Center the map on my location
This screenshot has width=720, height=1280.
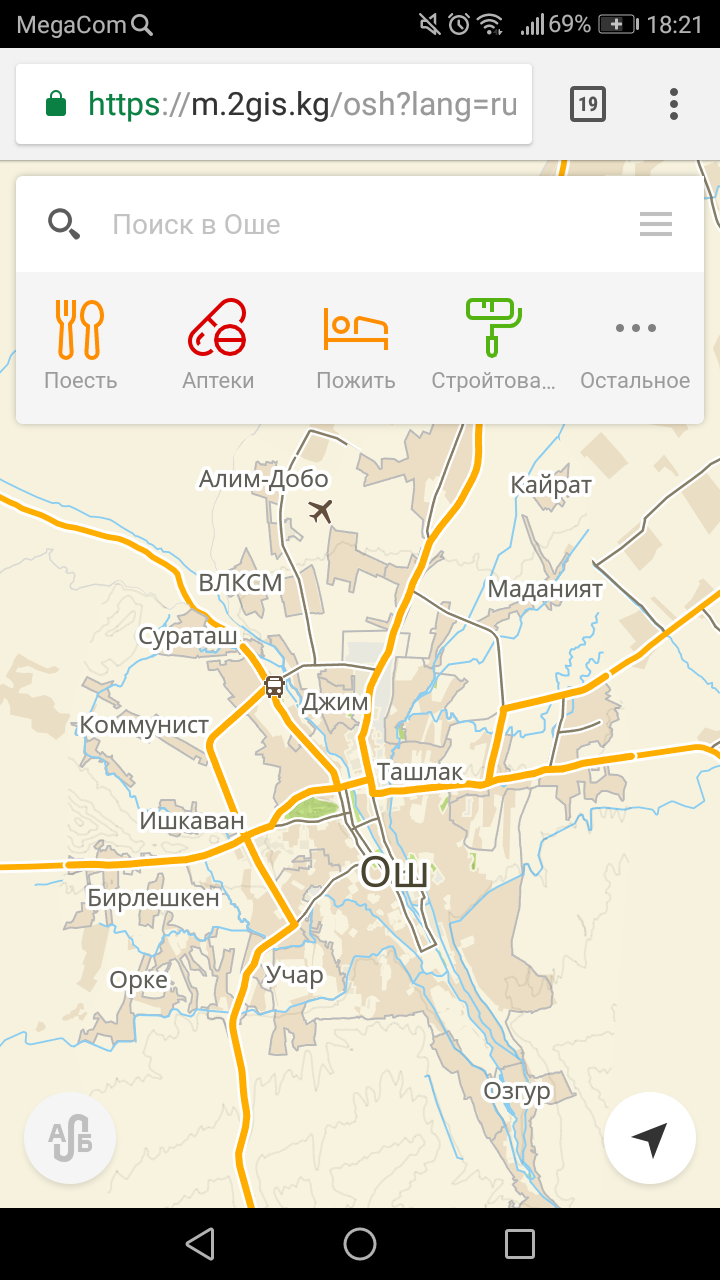pyautogui.click(x=650, y=1138)
